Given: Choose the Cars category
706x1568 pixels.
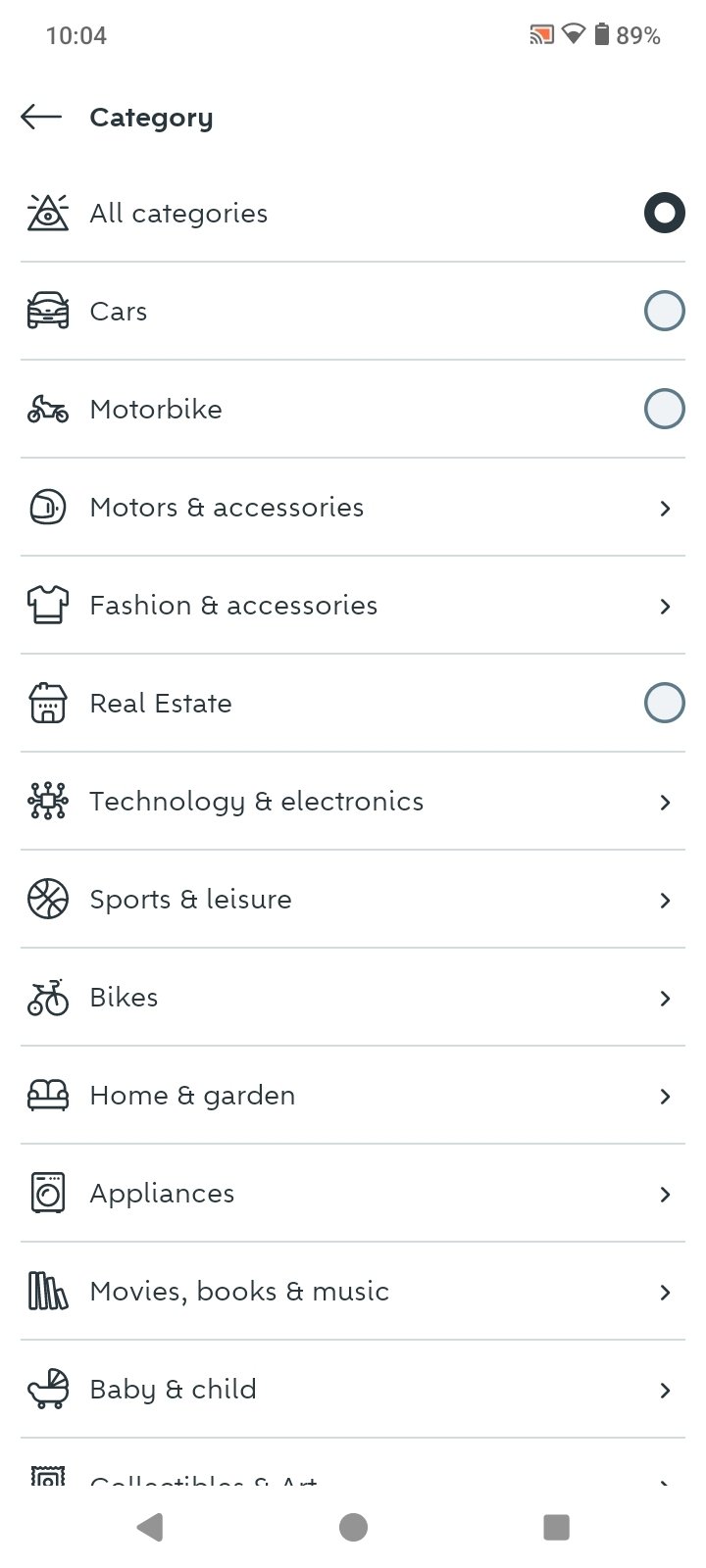Looking at the screenshot, I should (353, 312).
